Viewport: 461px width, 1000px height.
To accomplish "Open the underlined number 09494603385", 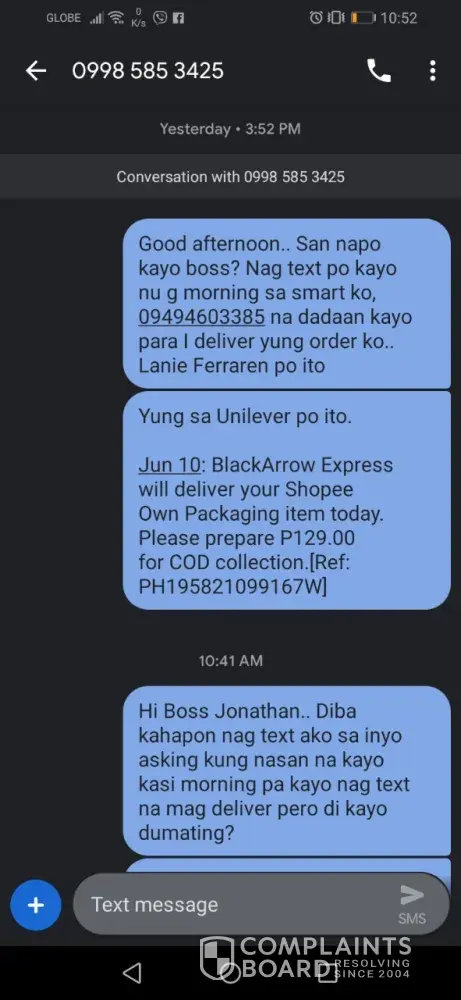I will 201,317.
